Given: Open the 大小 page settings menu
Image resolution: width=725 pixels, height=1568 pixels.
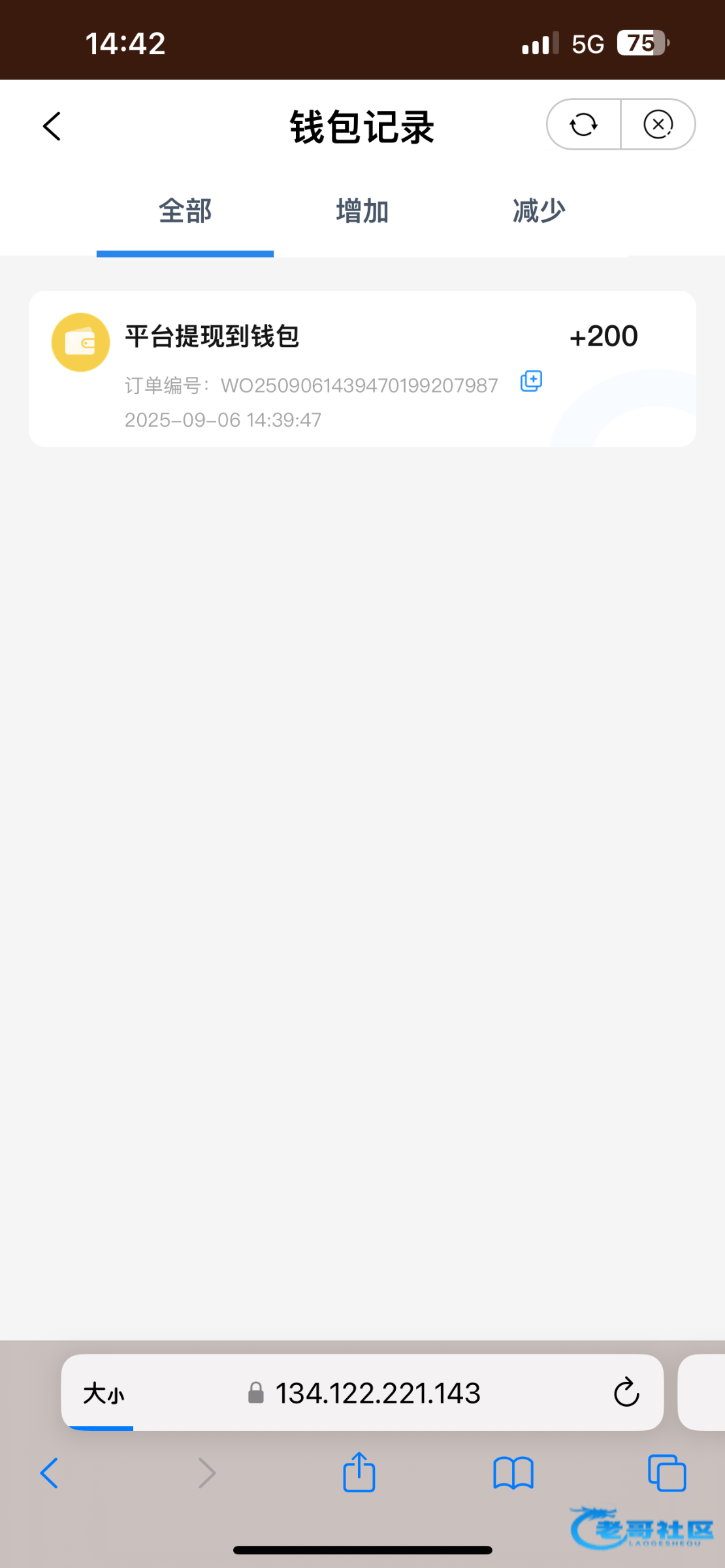Looking at the screenshot, I should pyautogui.click(x=103, y=1394).
